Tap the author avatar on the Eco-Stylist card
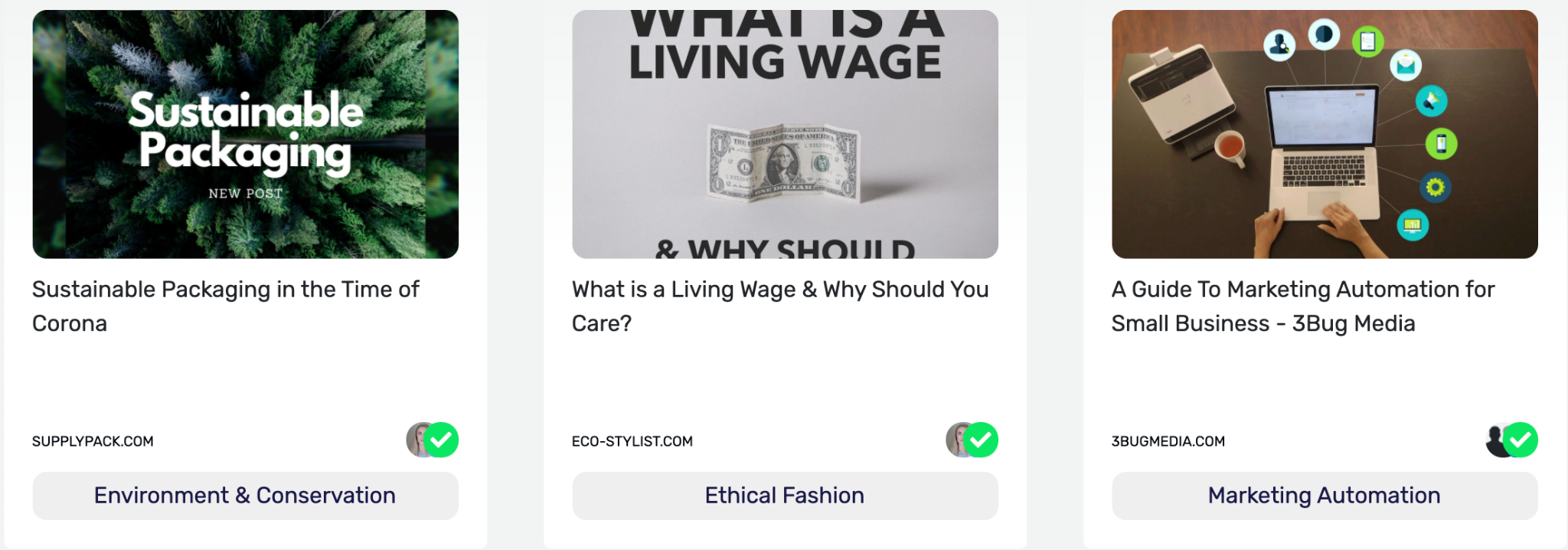This screenshot has height=550, width=1568. click(956, 440)
